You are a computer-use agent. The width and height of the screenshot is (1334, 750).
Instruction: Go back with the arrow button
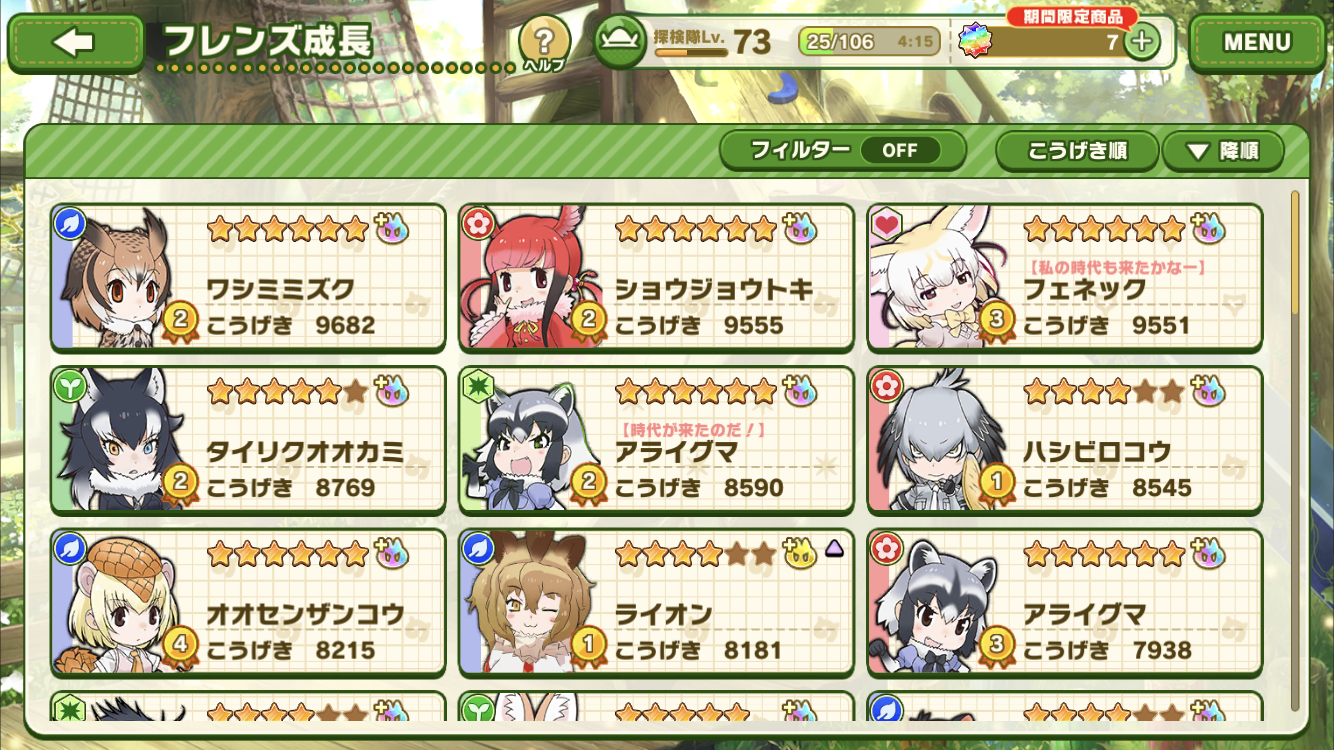tap(76, 42)
